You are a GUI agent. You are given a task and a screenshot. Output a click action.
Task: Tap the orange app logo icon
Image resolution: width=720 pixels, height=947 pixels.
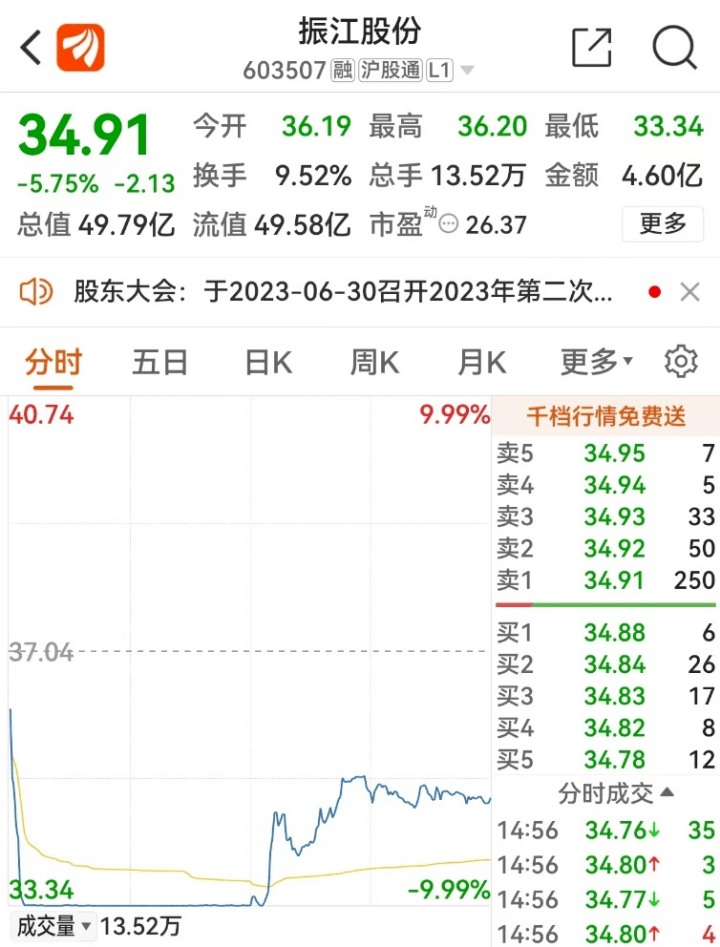(x=80, y=47)
